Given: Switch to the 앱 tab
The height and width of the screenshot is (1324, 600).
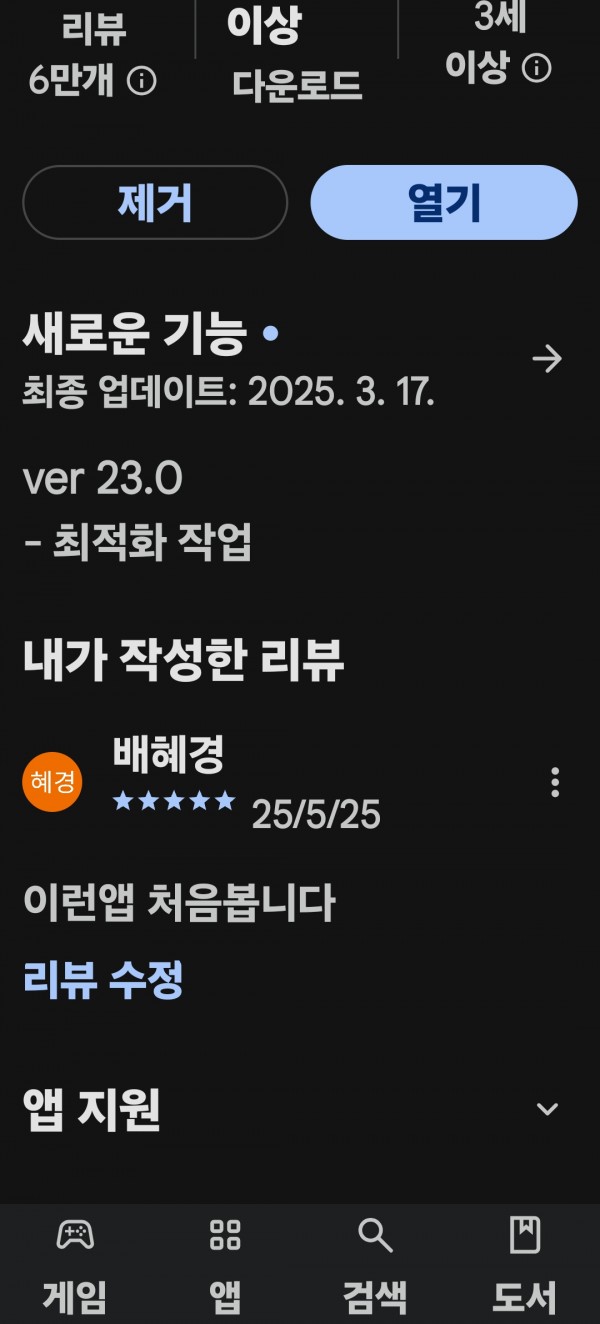Looking at the screenshot, I should coord(225,1265).
